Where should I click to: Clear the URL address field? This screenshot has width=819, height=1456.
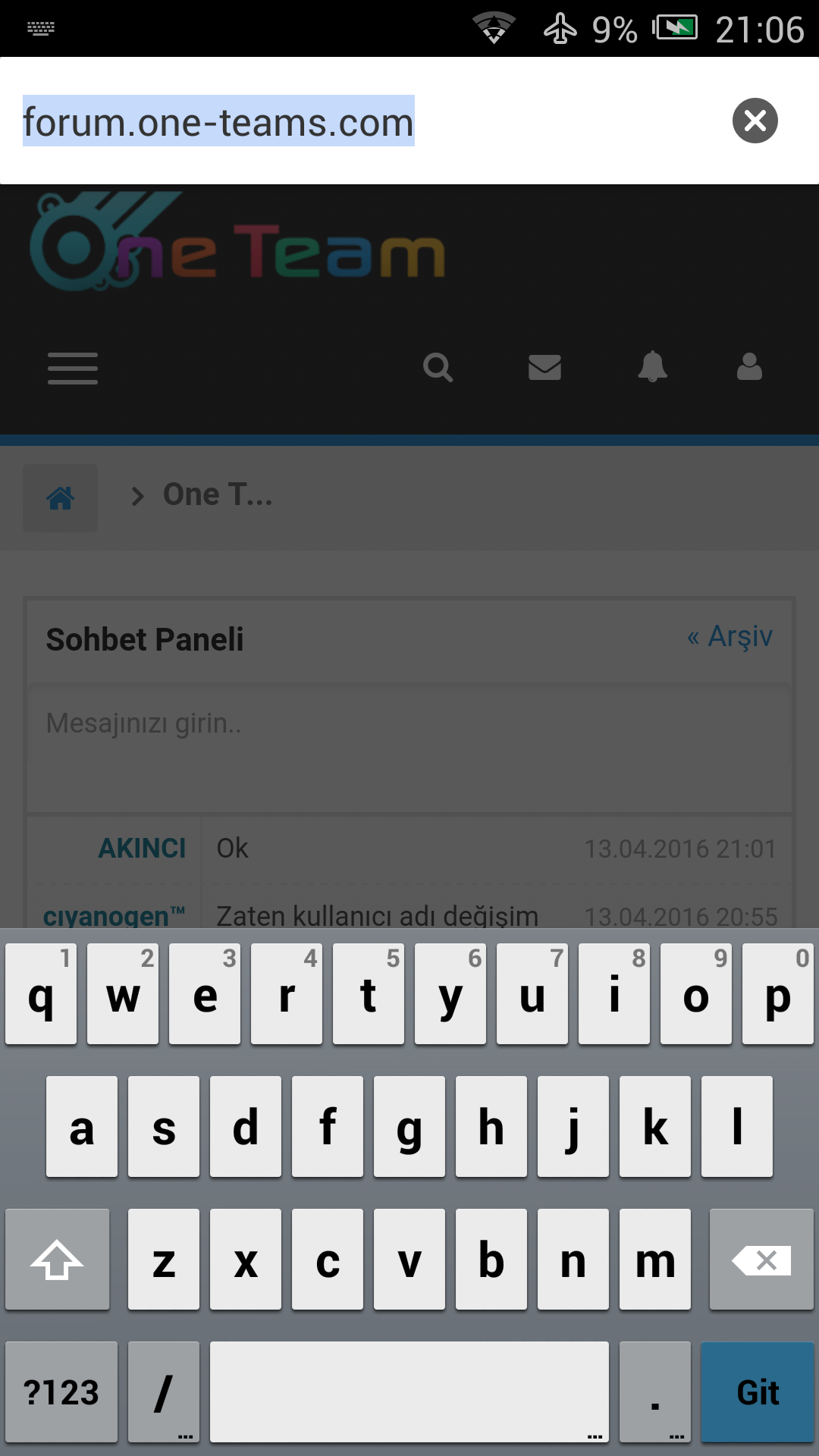(755, 121)
